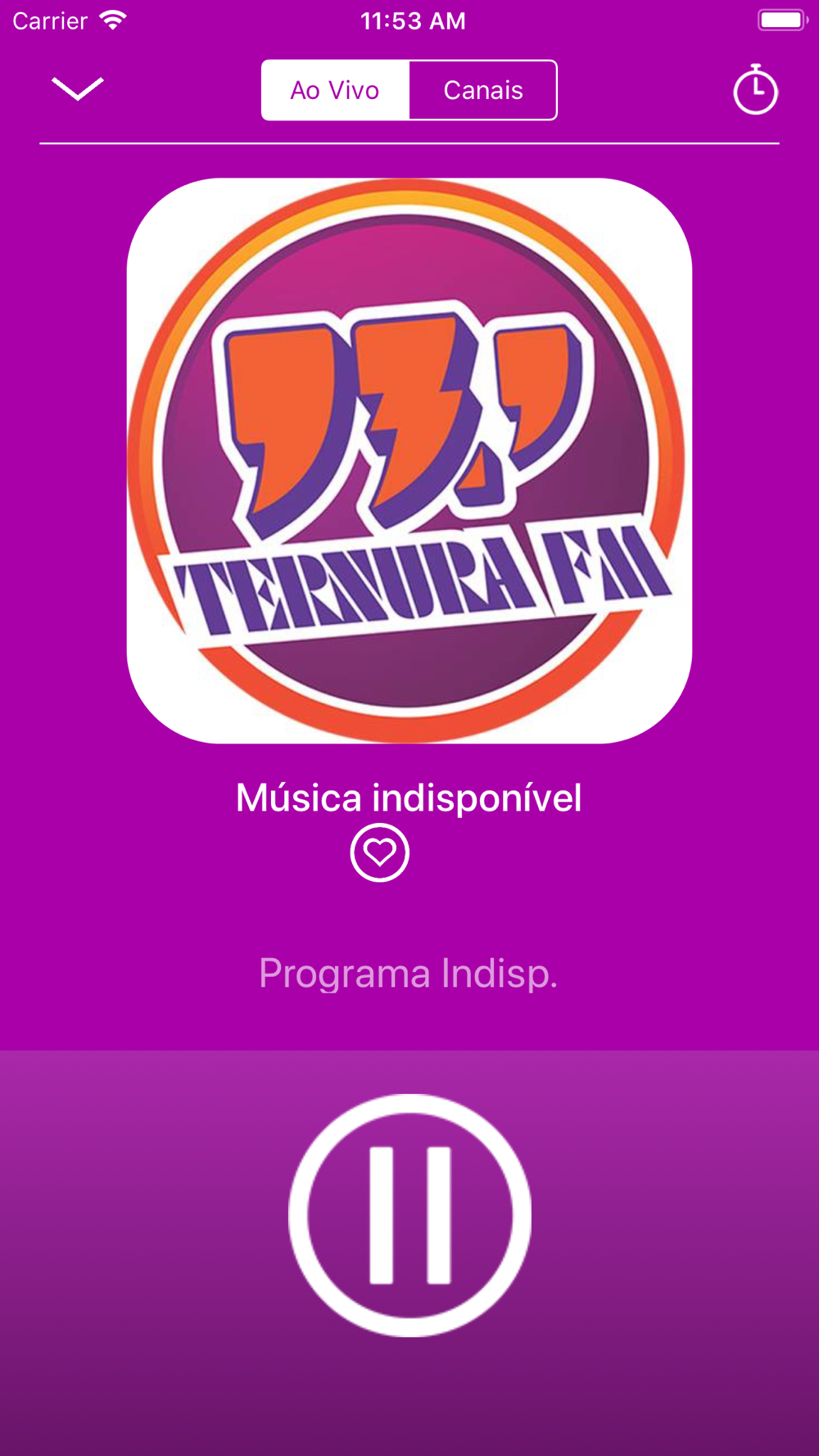
Task: Switch to the Canais tab
Action: coord(483,90)
